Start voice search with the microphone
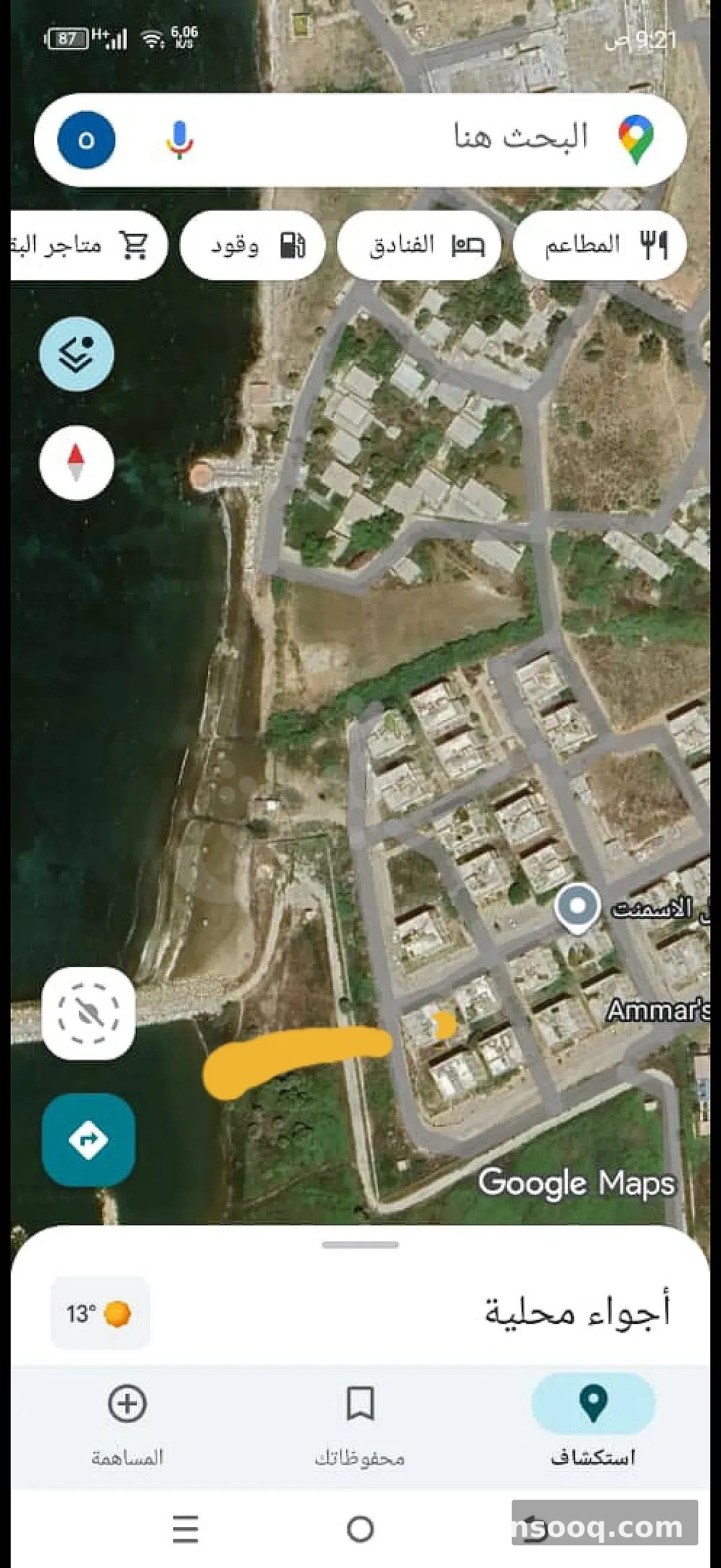The height and width of the screenshot is (1568, 721). 179,139
